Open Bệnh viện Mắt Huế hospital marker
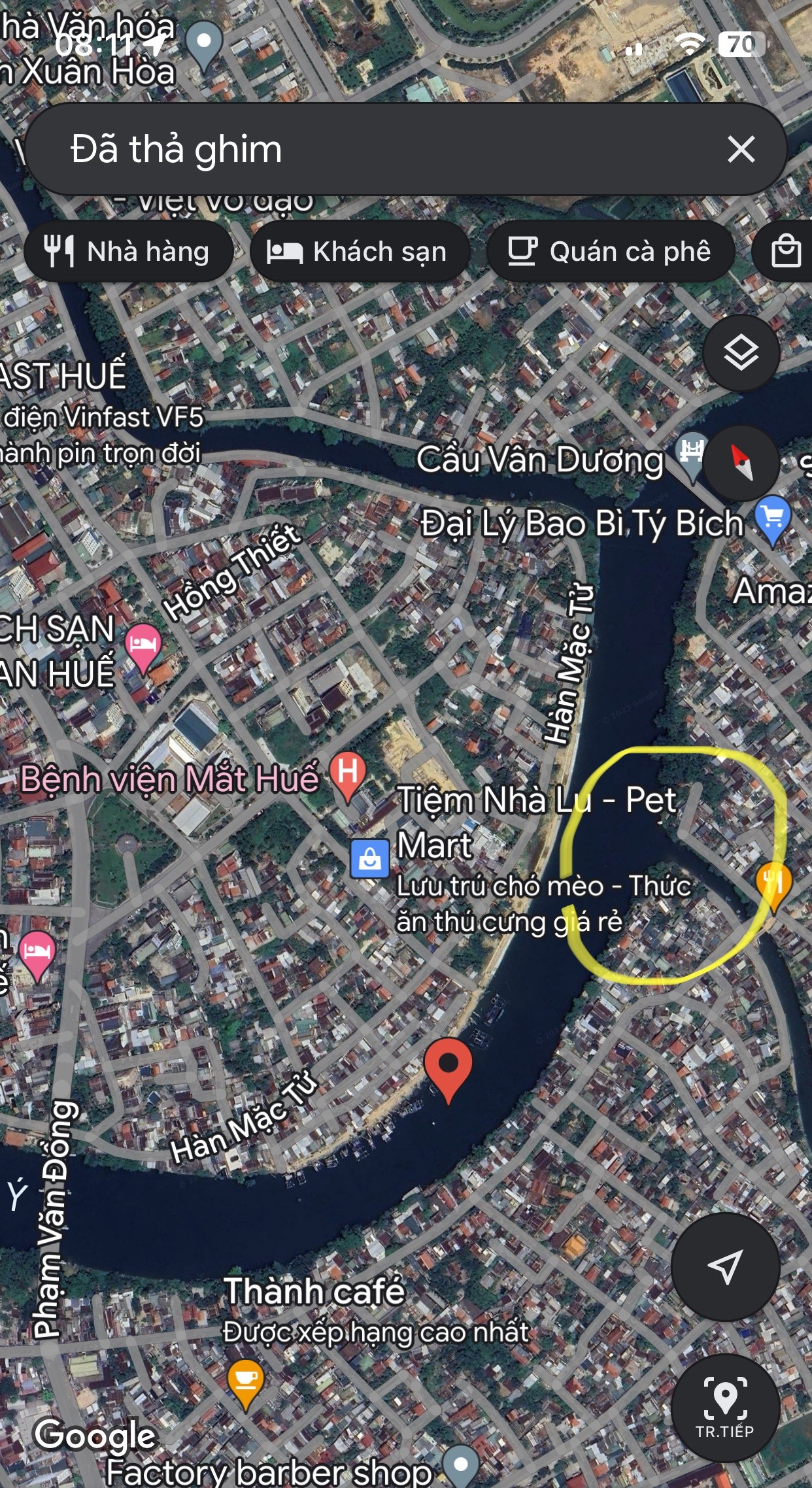This screenshot has height=1488, width=812. click(348, 774)
